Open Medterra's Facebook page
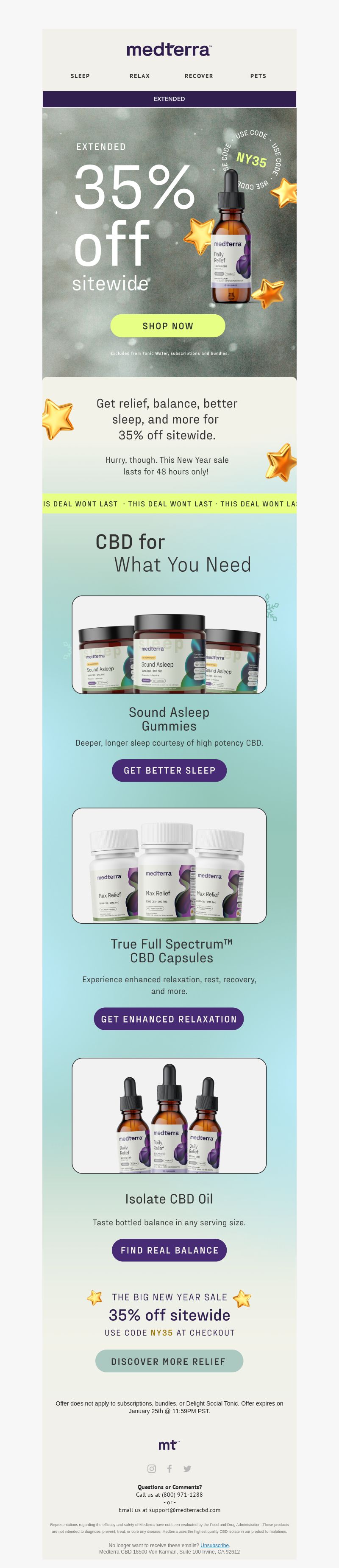The image size is (339, 1568). click(x=169, y=1469)
